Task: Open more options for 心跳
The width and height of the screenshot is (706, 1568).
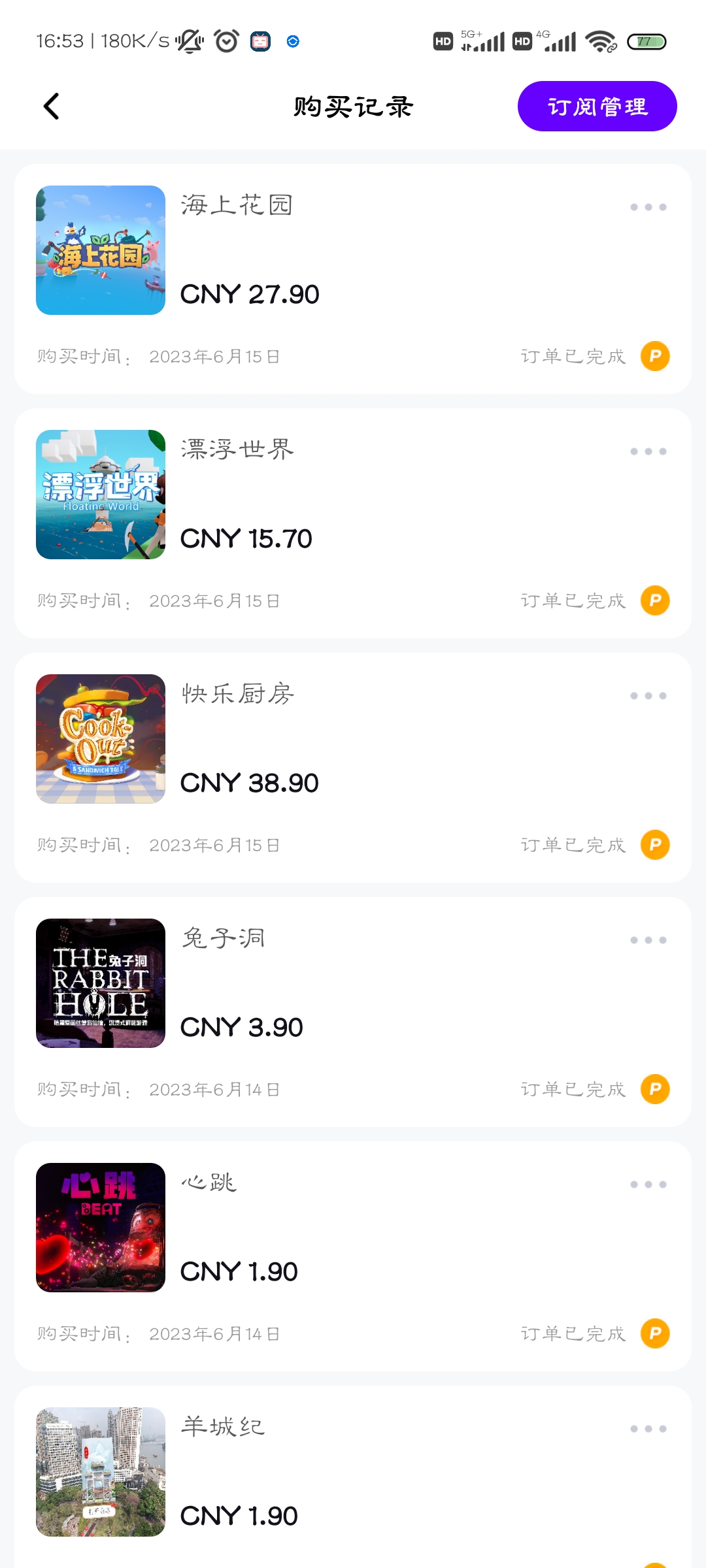Action: click(x=648, y=1184)
